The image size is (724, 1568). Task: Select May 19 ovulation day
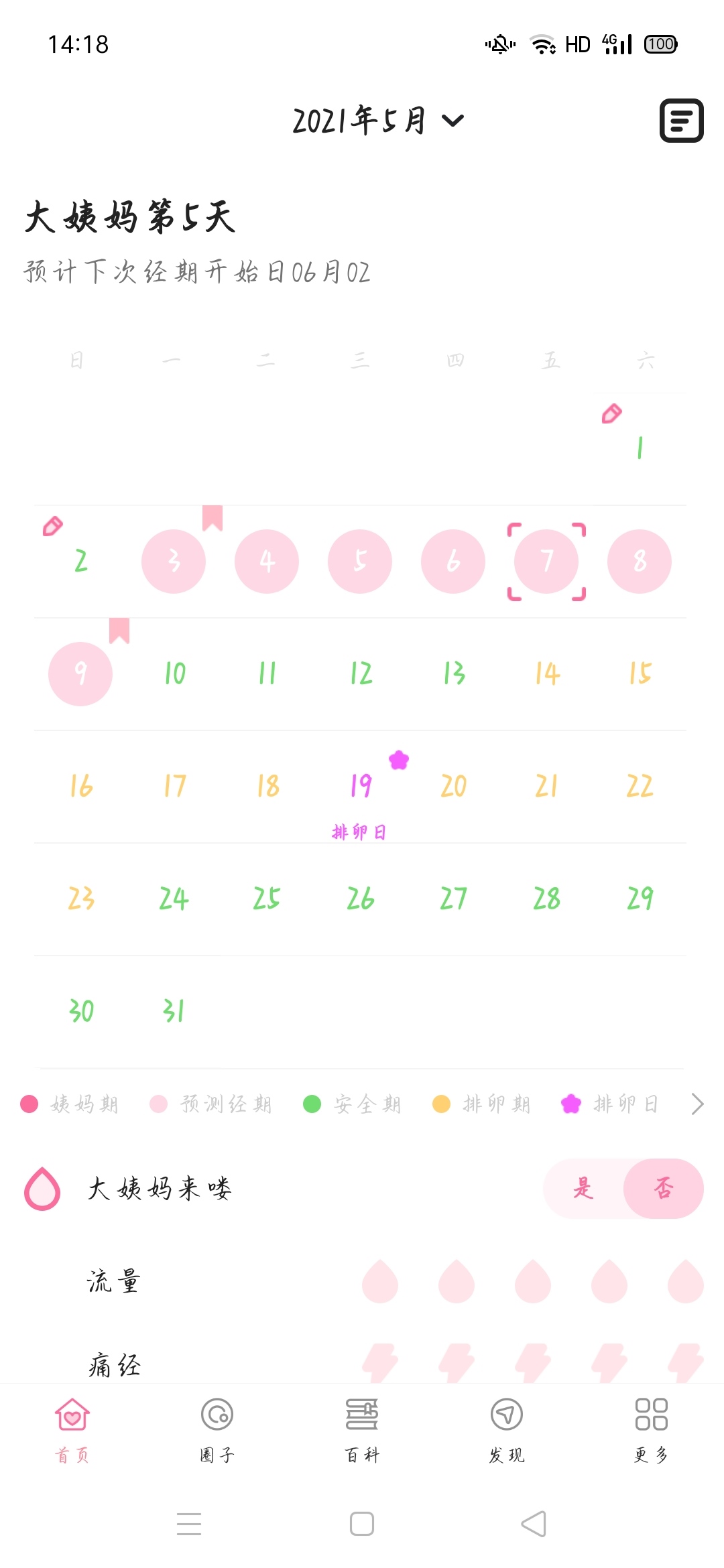tap(361, 785)
